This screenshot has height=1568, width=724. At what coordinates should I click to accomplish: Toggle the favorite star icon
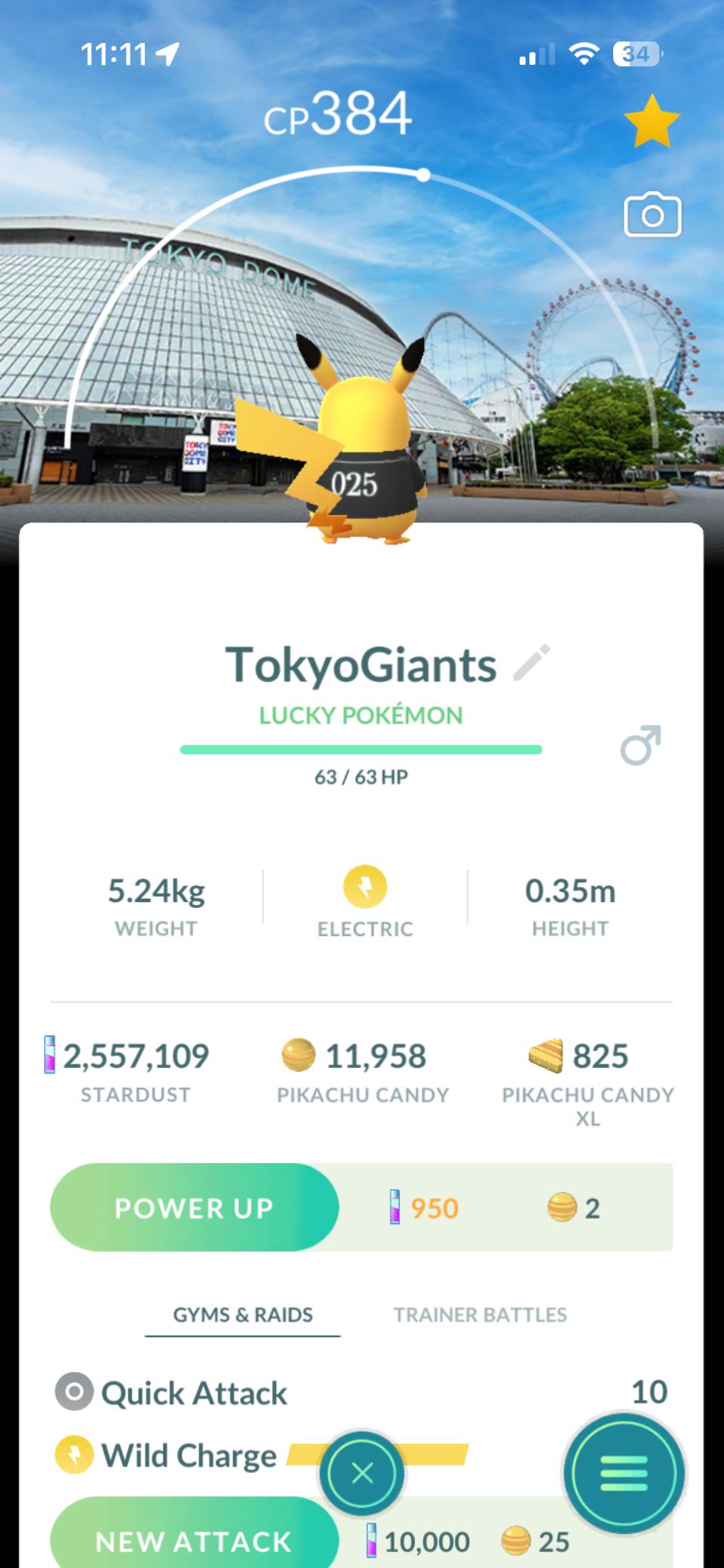[x=652, y=121]
